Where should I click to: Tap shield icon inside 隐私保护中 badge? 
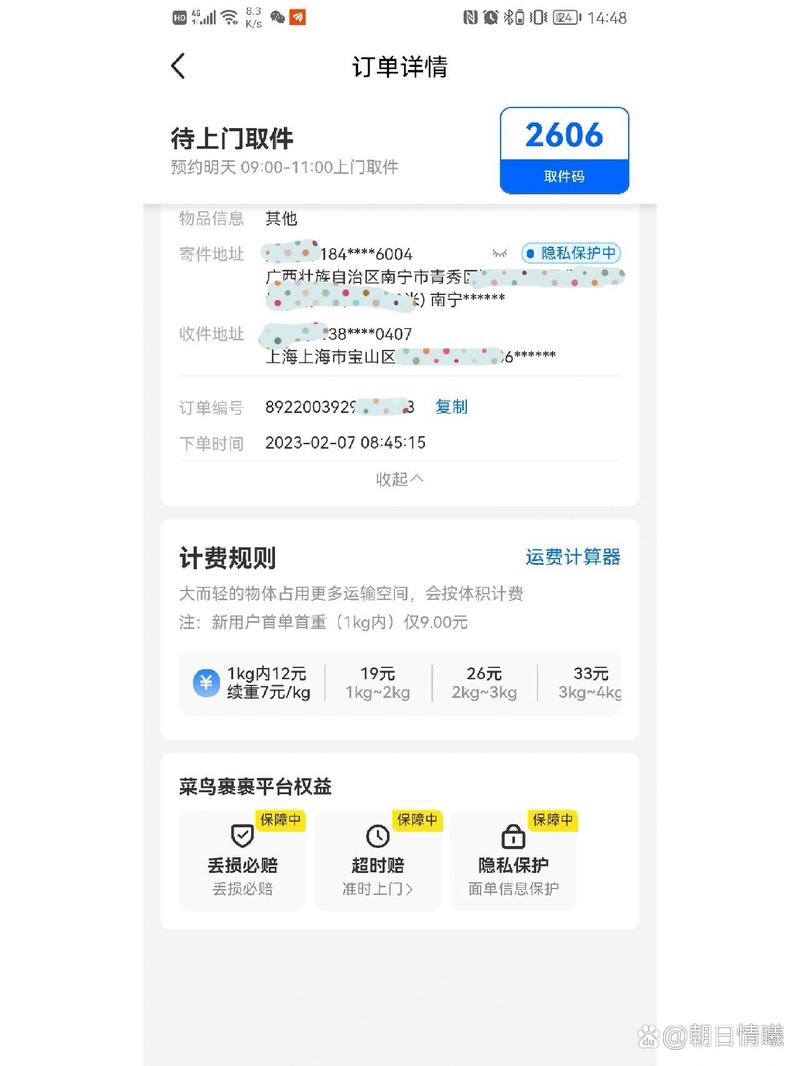pyautogui.click(x=531, y=253)
